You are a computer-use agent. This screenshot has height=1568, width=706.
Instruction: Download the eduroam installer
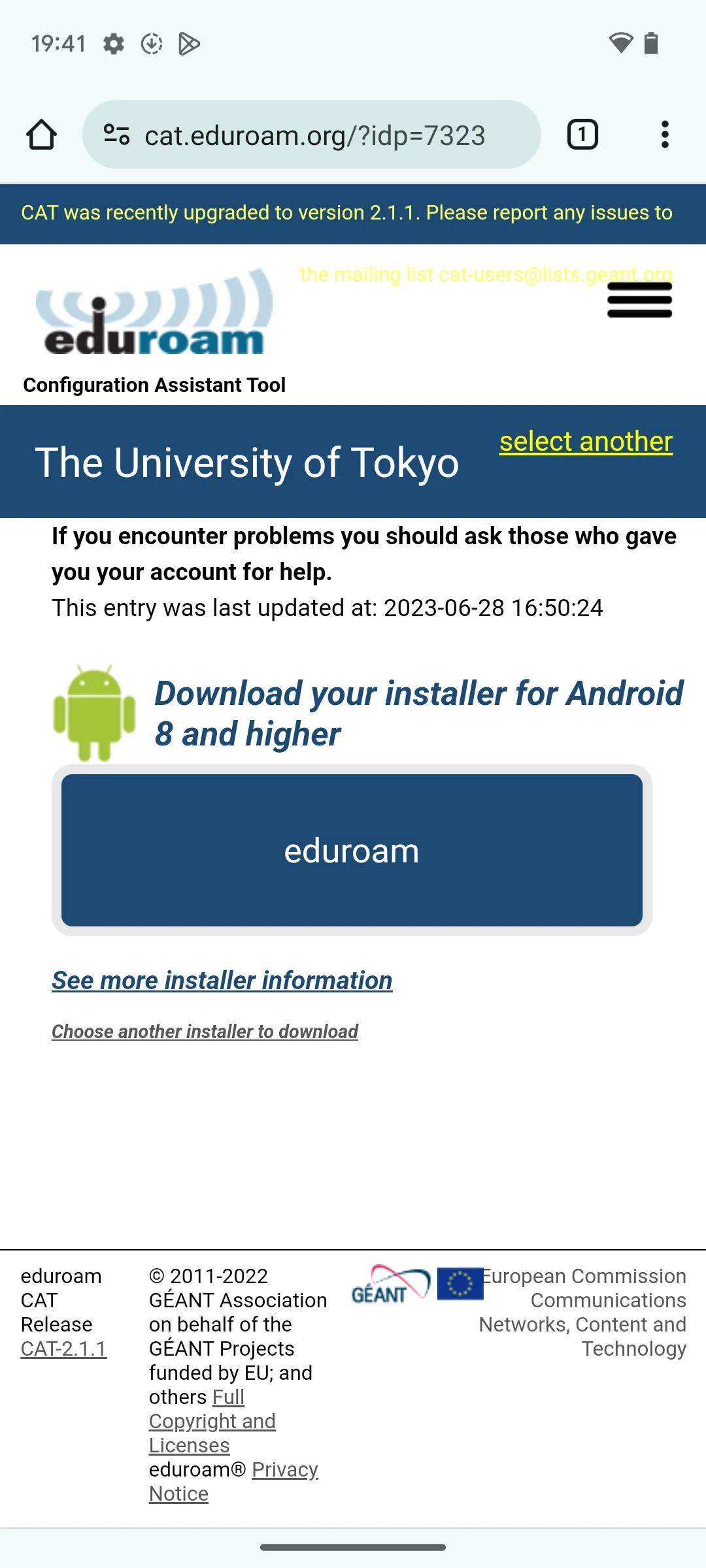click(352, 850)
